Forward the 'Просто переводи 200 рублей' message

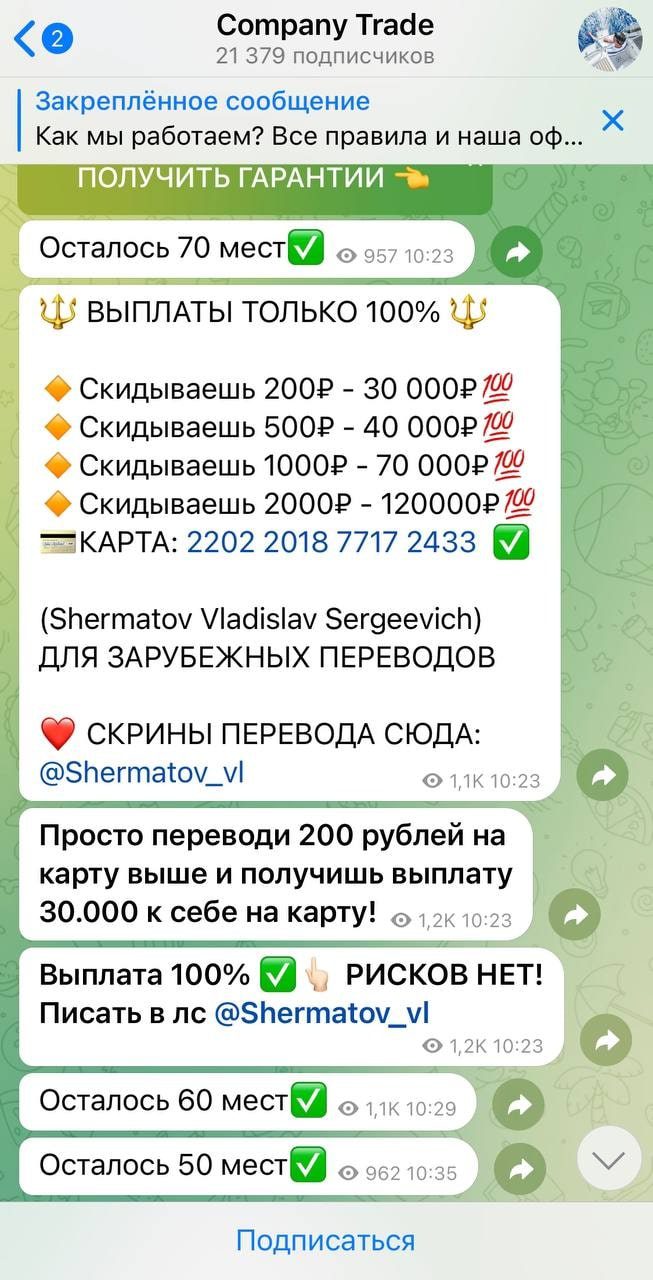click(x=574, y=913)
